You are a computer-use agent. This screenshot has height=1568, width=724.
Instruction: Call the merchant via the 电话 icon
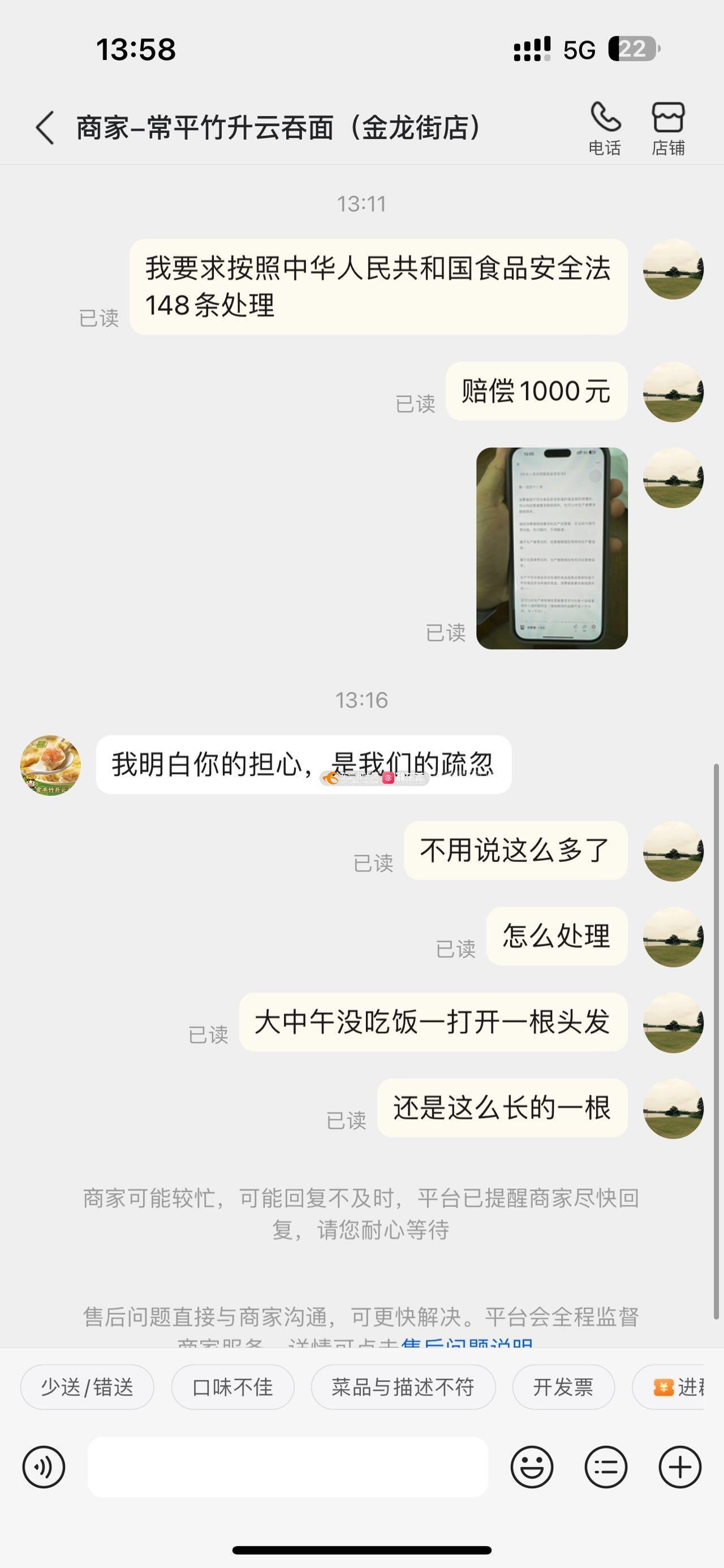[x=605, y=129]
